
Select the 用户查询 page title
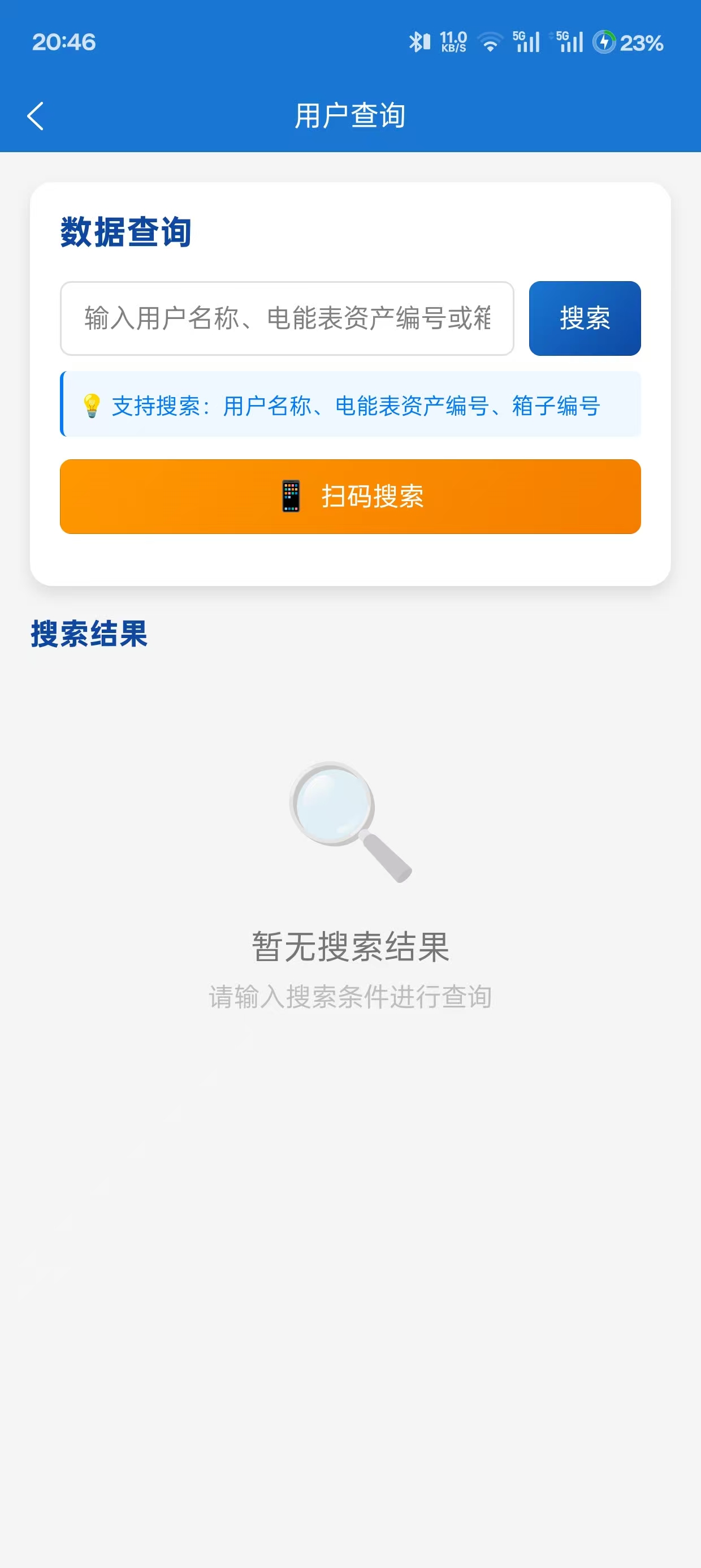(350, 115)
